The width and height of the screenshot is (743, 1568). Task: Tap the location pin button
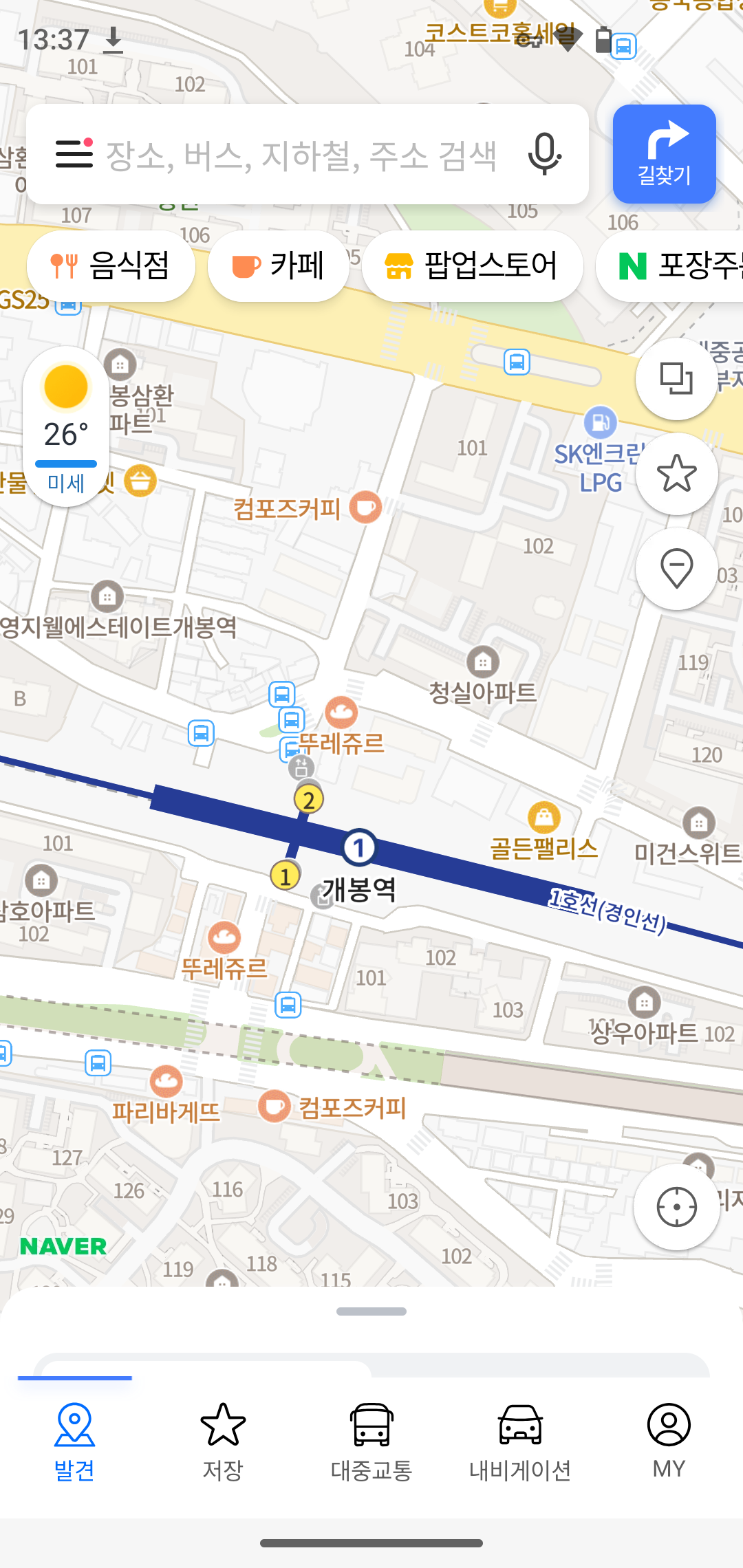pos(676,569)
